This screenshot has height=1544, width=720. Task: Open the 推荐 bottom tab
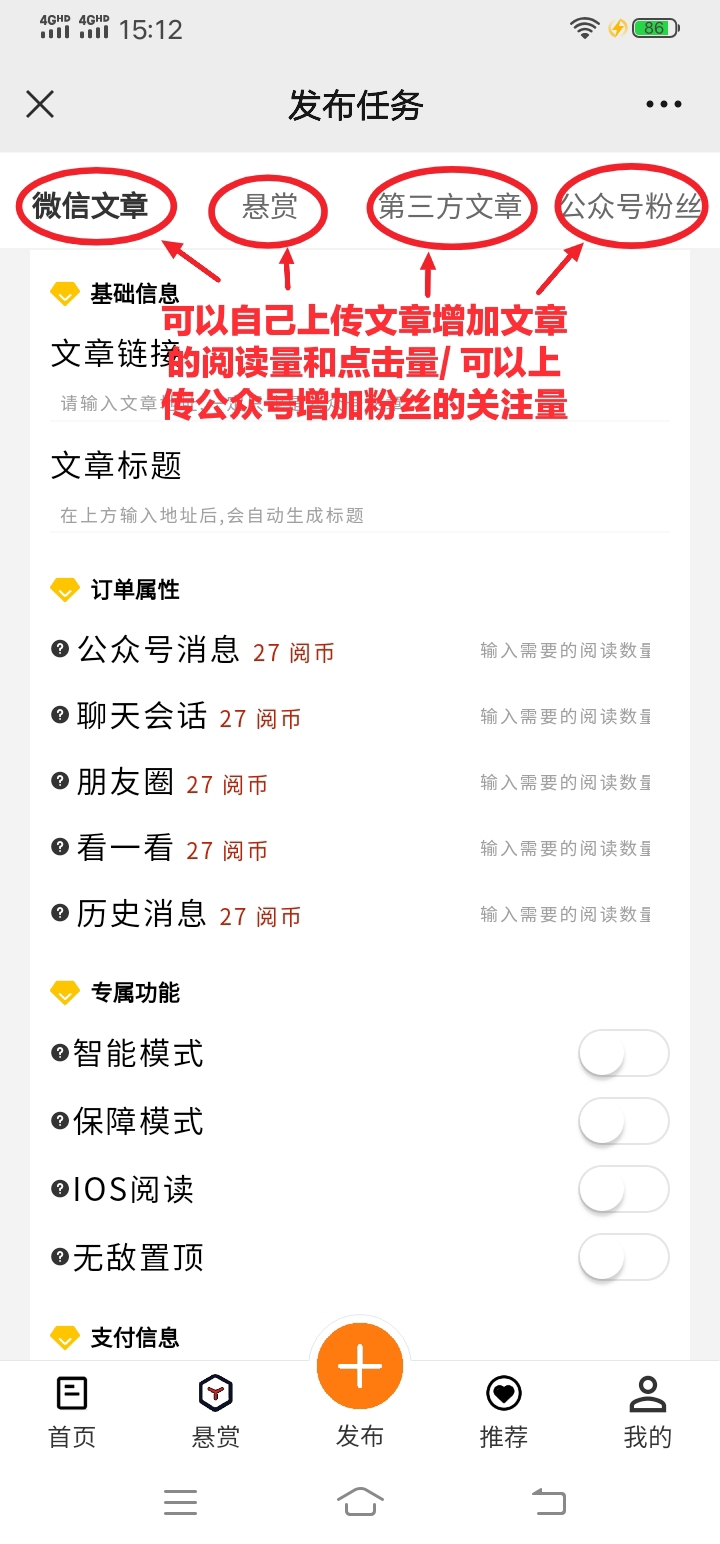pyautogui.click(x=503, y=1411)
